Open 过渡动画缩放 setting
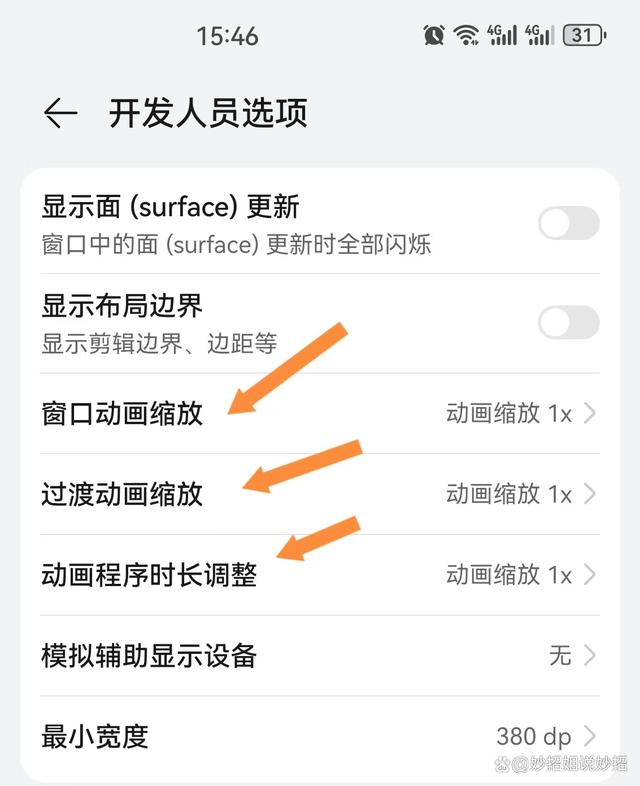 point(320,494)
